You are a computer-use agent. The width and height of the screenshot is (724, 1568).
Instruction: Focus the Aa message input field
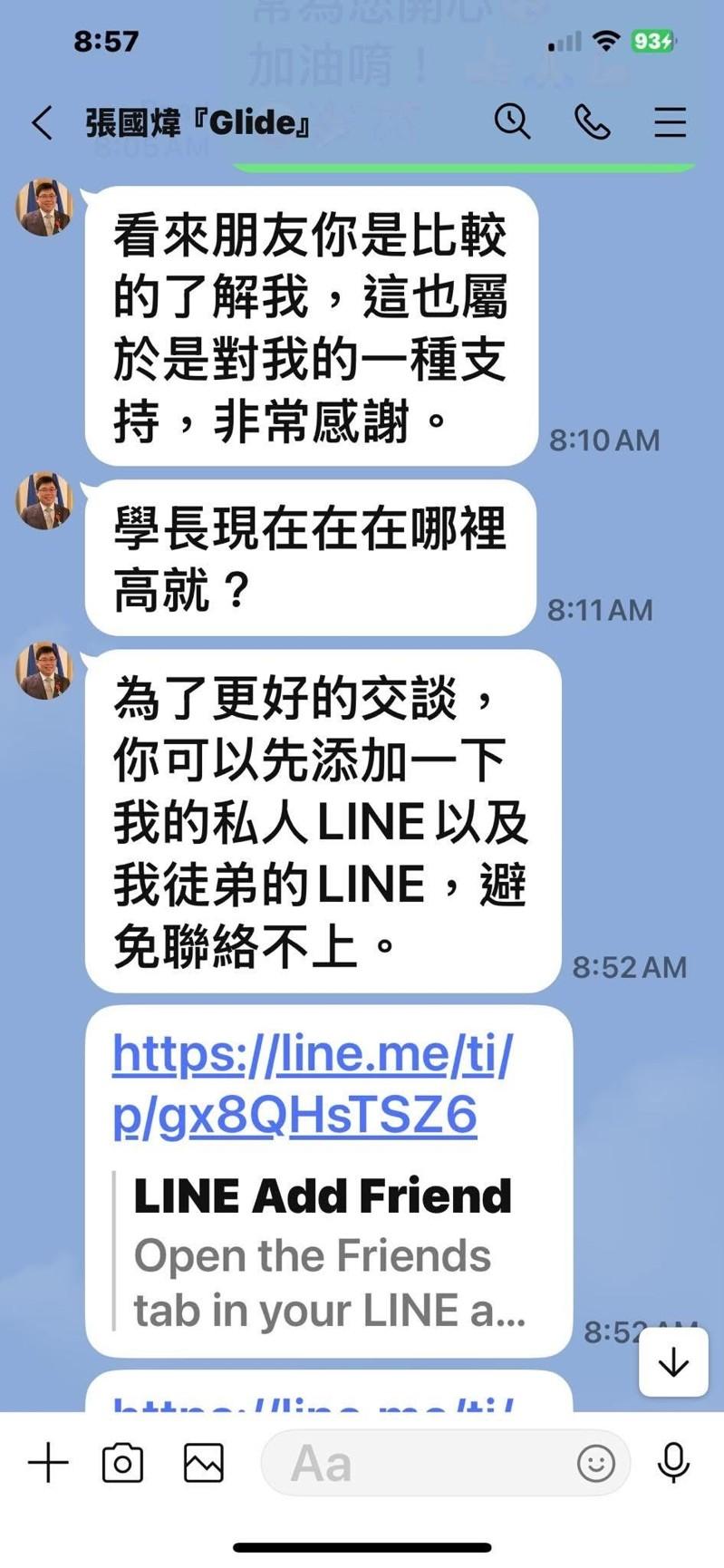(x=417, y=1463)
